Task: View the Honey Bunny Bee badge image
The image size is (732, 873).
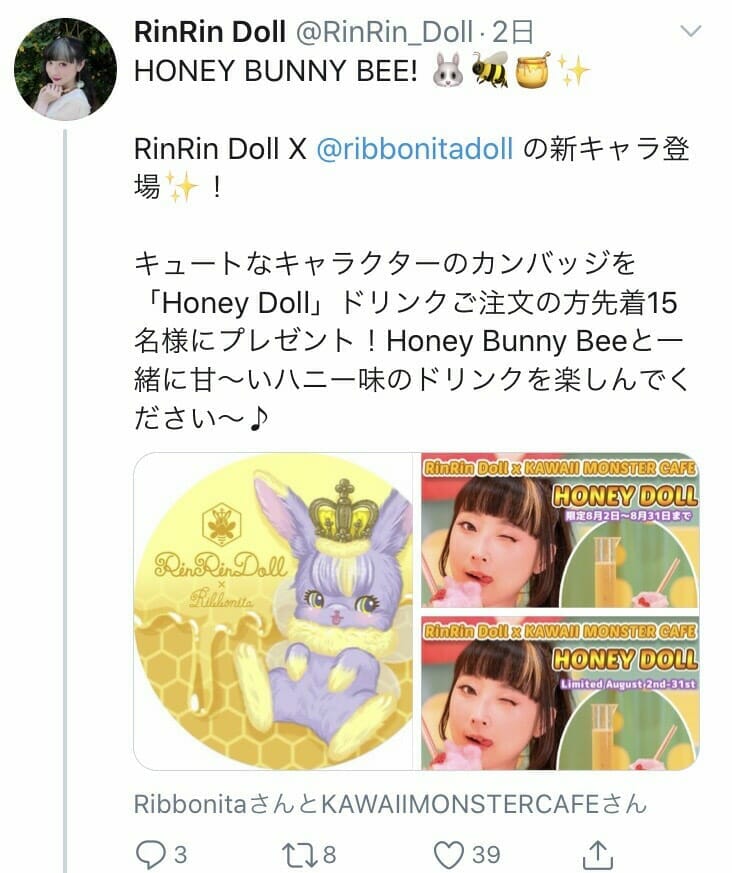Action: (273, 611)
